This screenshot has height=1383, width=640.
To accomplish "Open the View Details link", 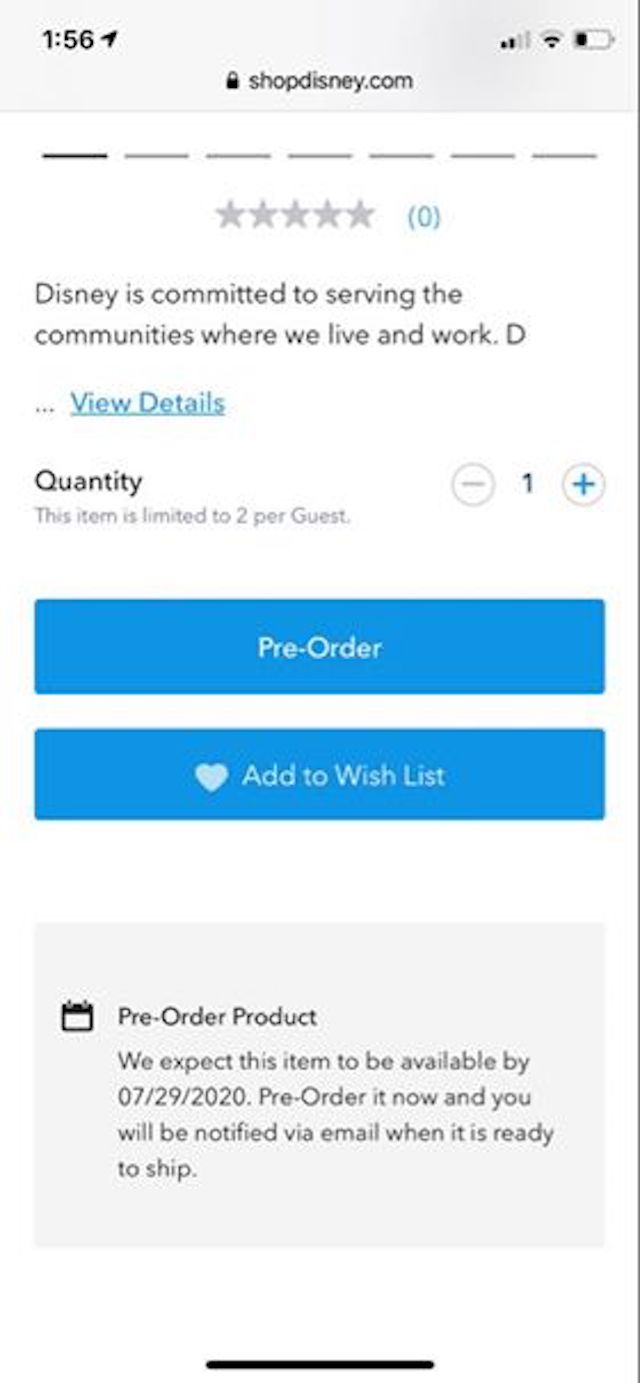I will coord(147,403).
